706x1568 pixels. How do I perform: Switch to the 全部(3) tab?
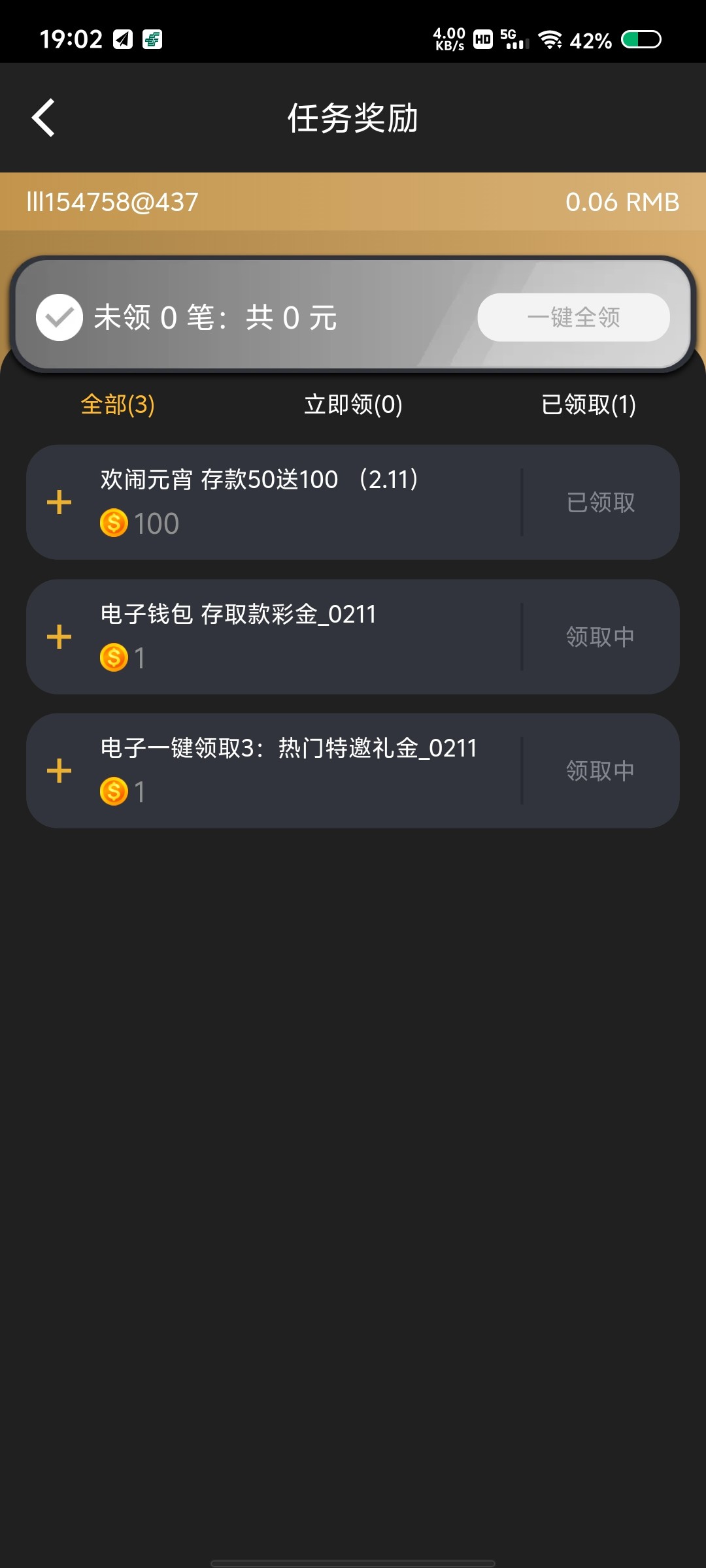118,404
